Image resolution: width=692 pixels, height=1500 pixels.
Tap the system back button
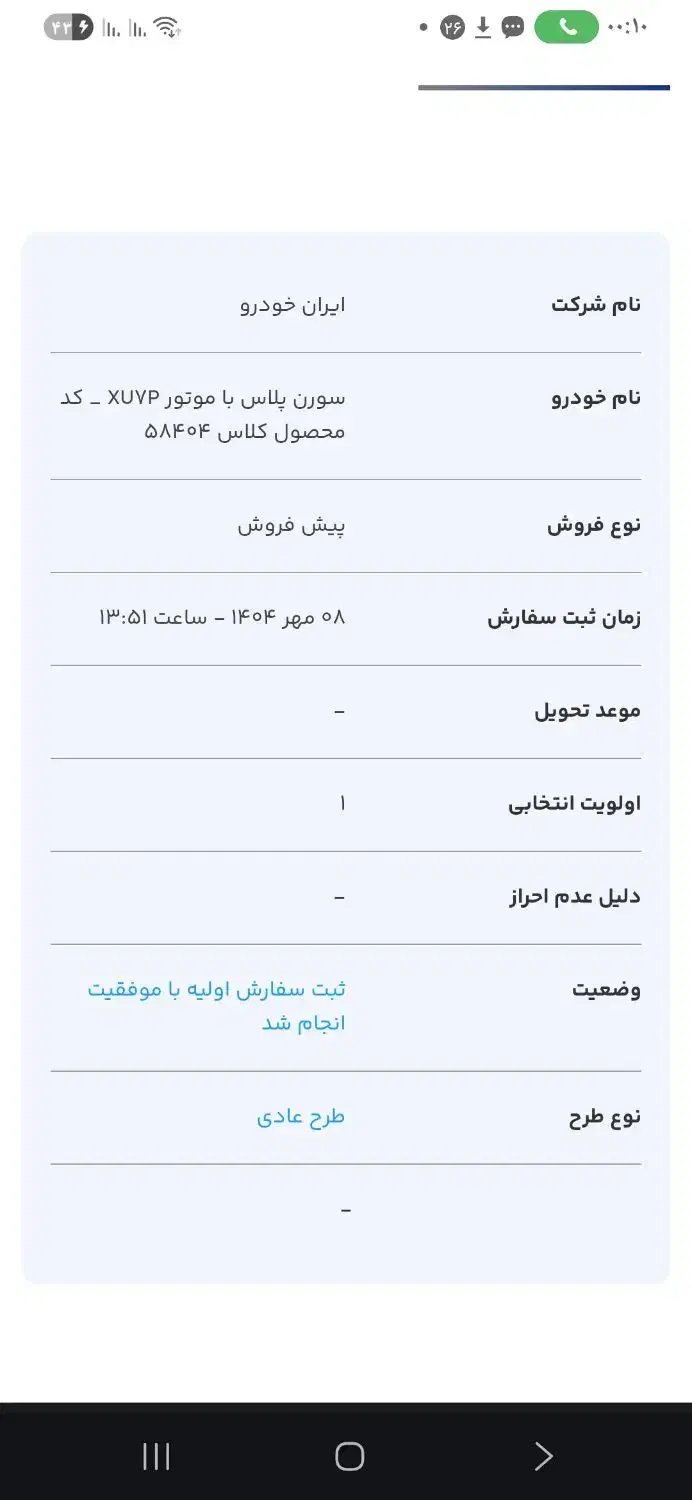click(x=543, y=1456)
